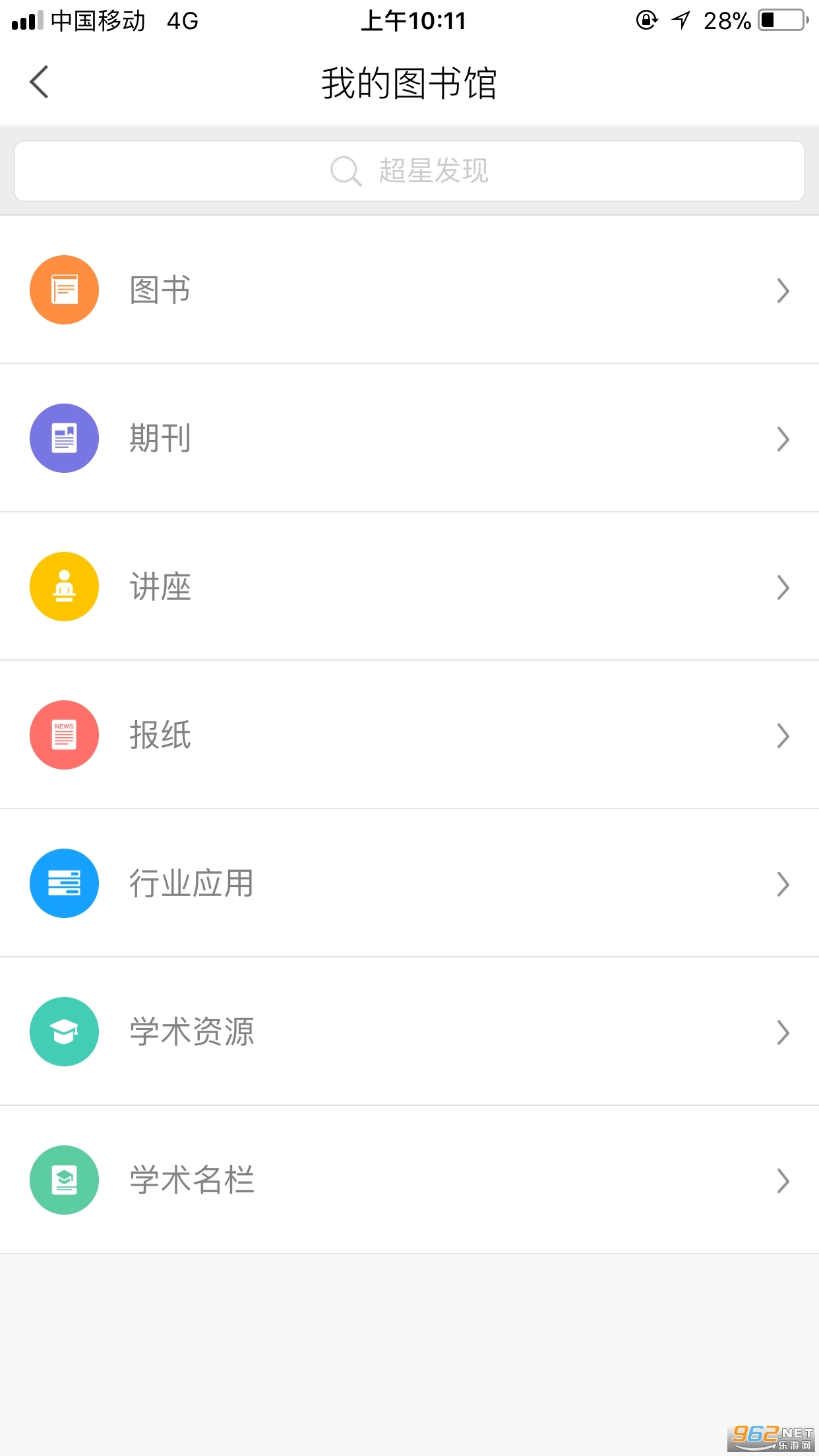This screenshot has width=819, height=1456.
Task: Tap the location arrow in the status bar
Action: (682, 20)
